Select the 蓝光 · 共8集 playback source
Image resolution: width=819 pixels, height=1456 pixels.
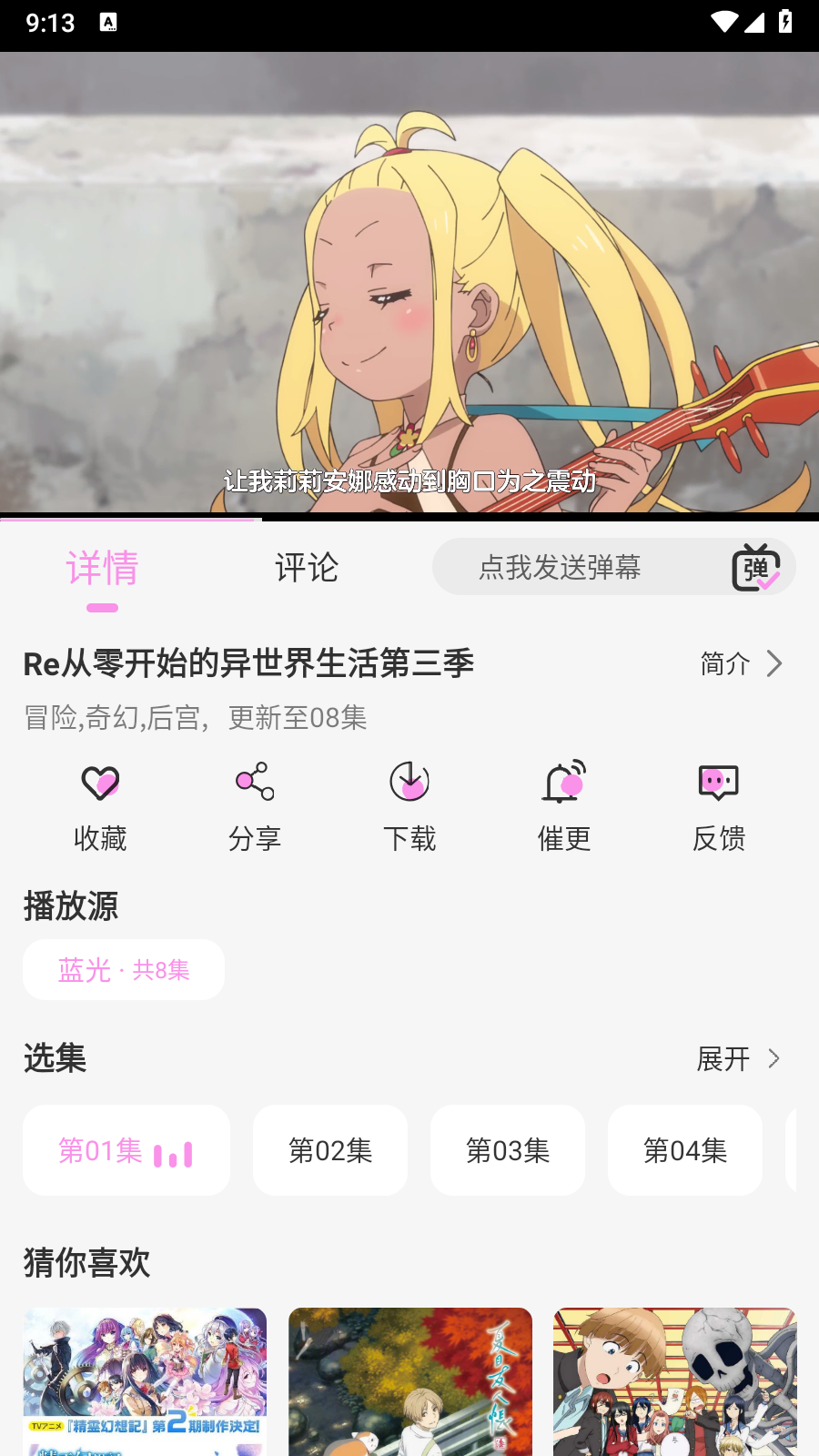124,970
